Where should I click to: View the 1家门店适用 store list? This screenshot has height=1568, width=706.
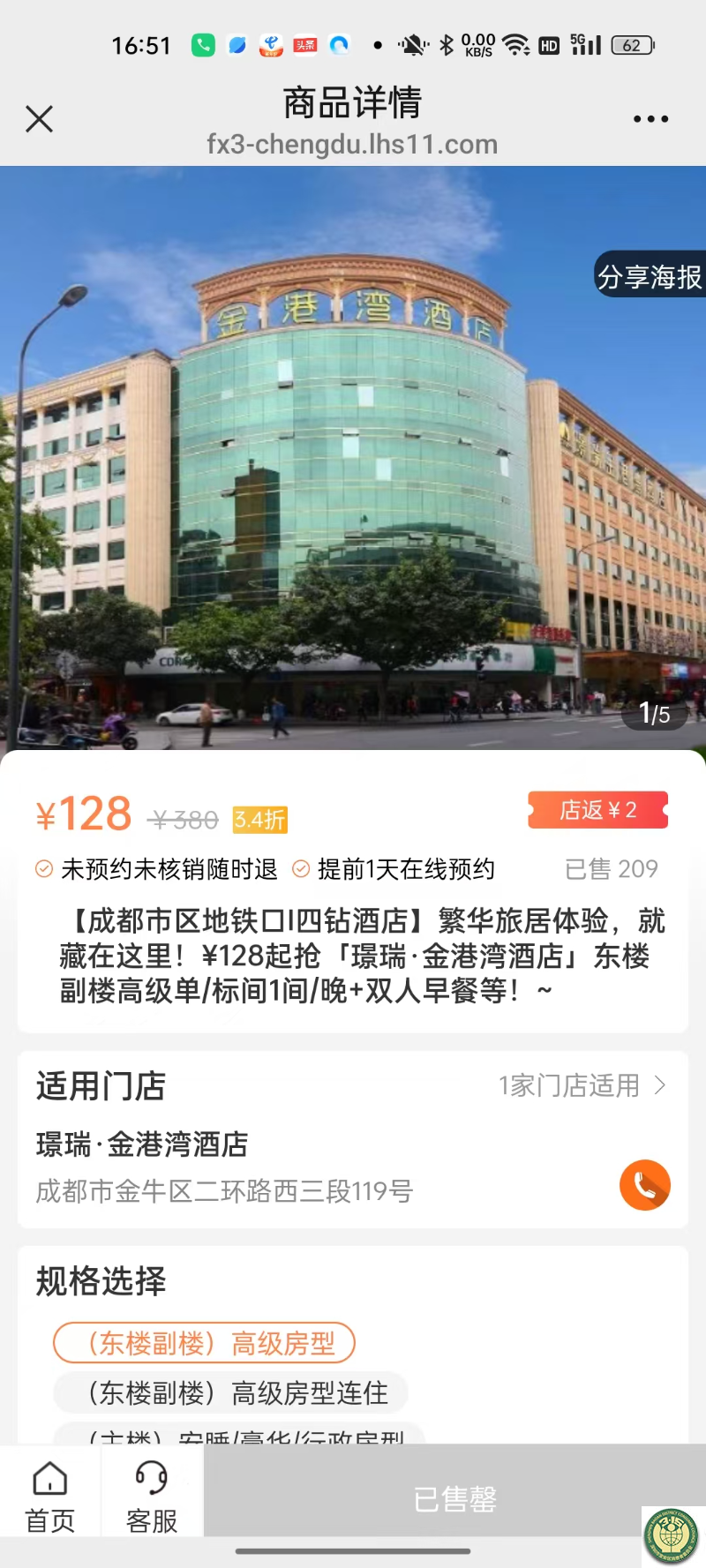[x=582, y=1085]
